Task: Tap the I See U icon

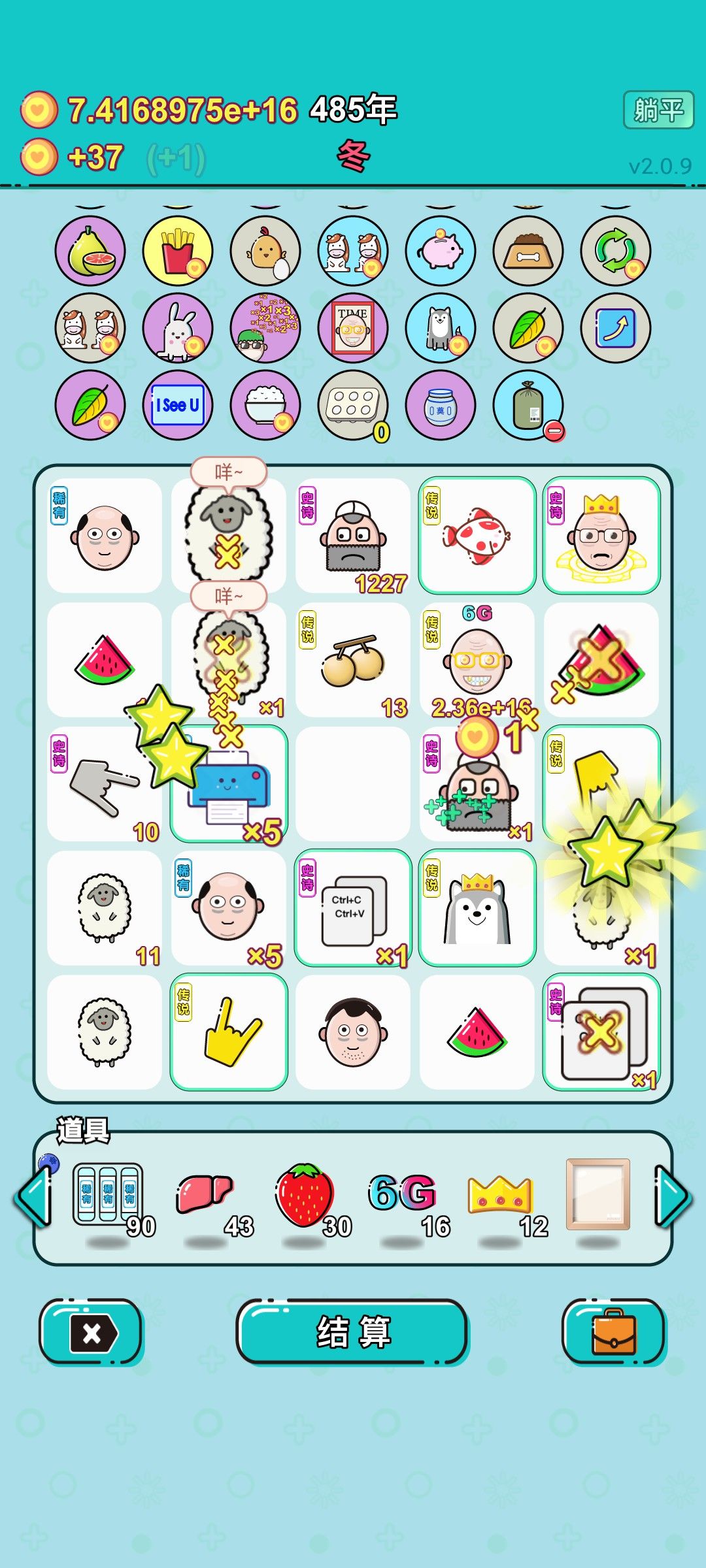Action: click(x=178, y=405)
